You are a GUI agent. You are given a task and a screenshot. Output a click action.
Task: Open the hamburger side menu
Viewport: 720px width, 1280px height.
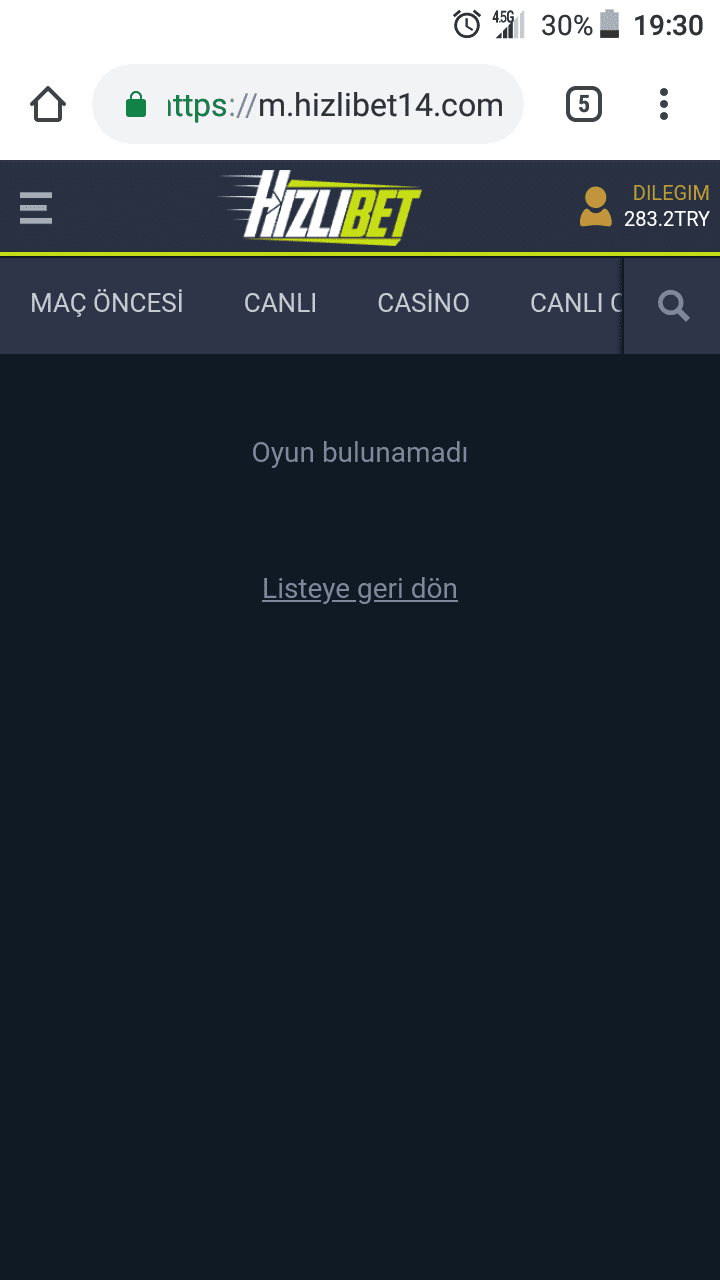[35, 207]
